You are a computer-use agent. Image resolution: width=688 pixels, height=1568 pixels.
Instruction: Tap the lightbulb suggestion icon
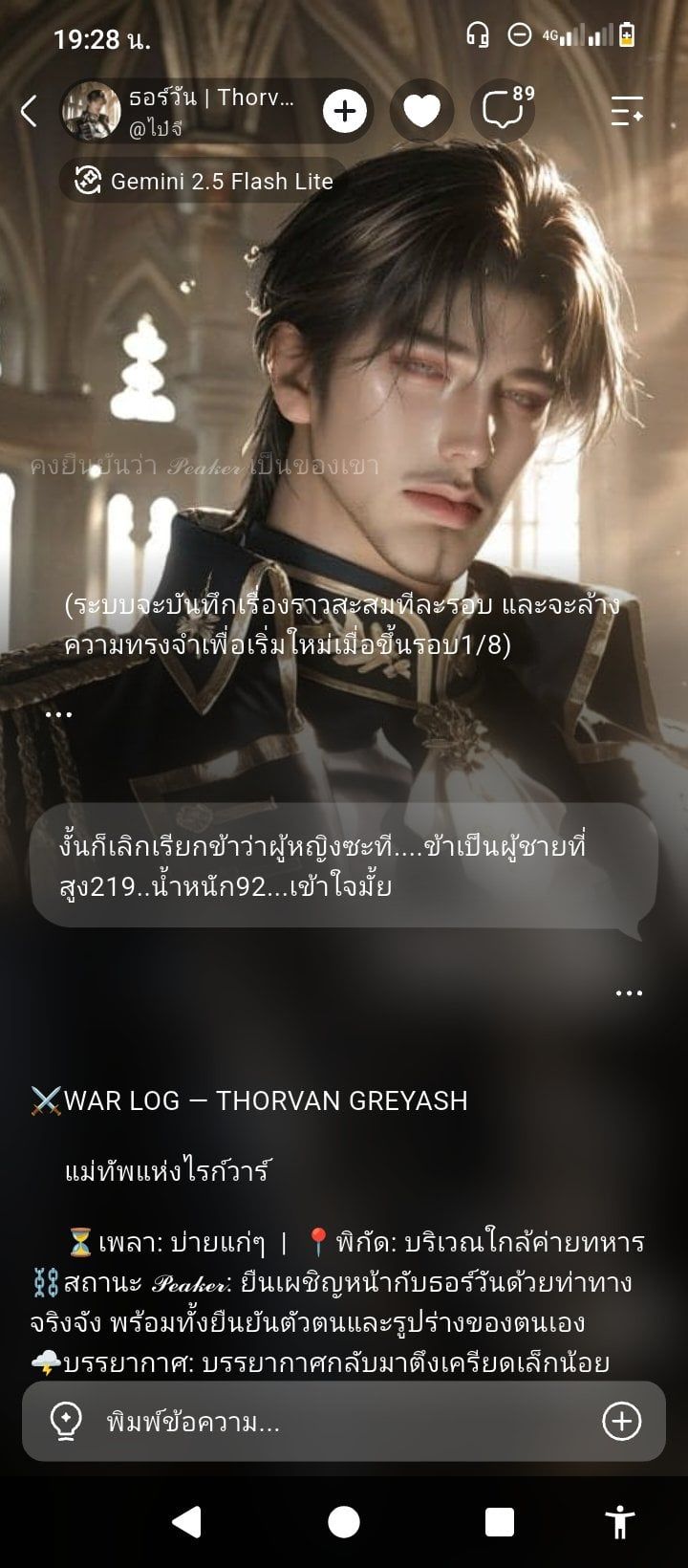point(65,1422)
